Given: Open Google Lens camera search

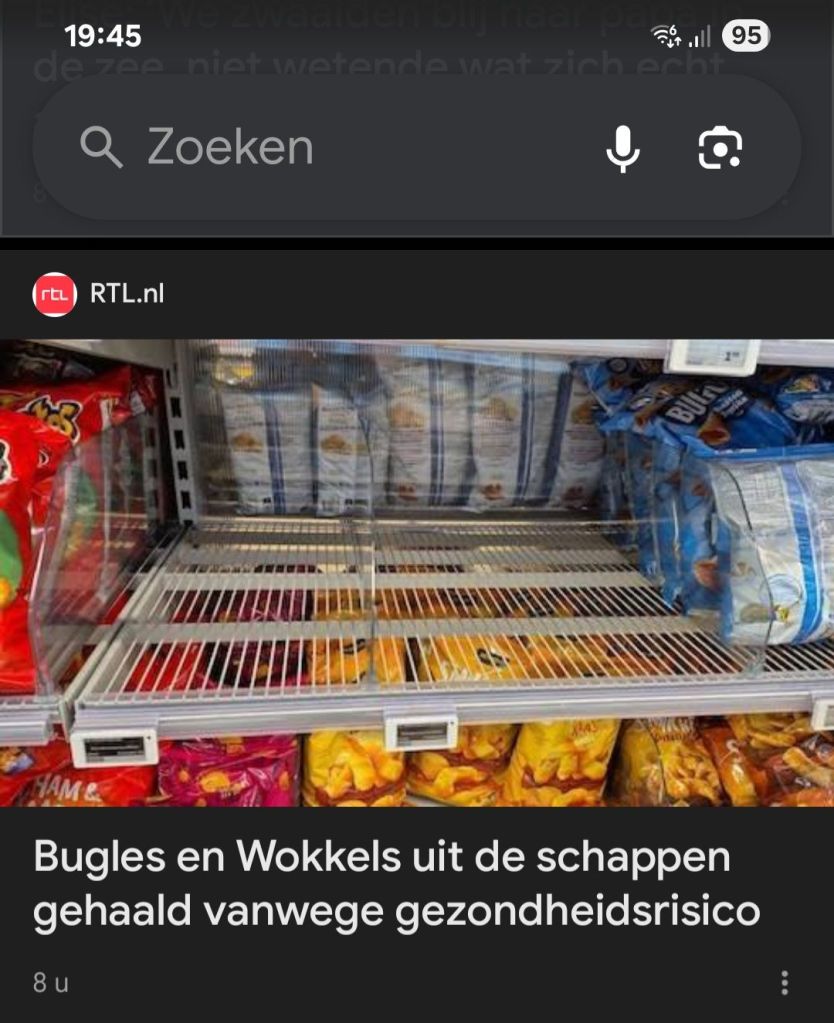Looking at the screenshot, I should [720, 149].
